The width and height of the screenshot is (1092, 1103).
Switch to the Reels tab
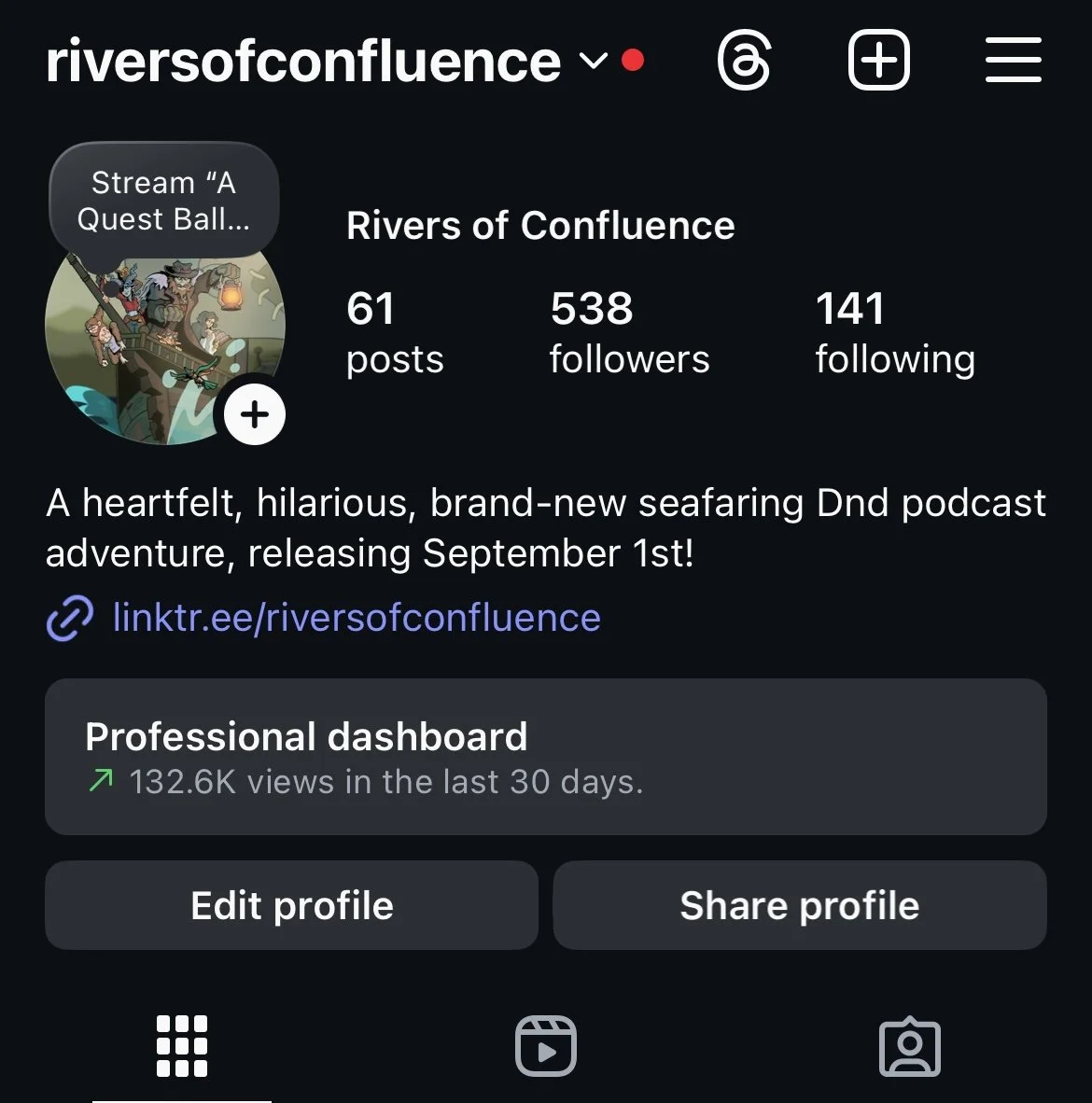[x=546, y=1046]
